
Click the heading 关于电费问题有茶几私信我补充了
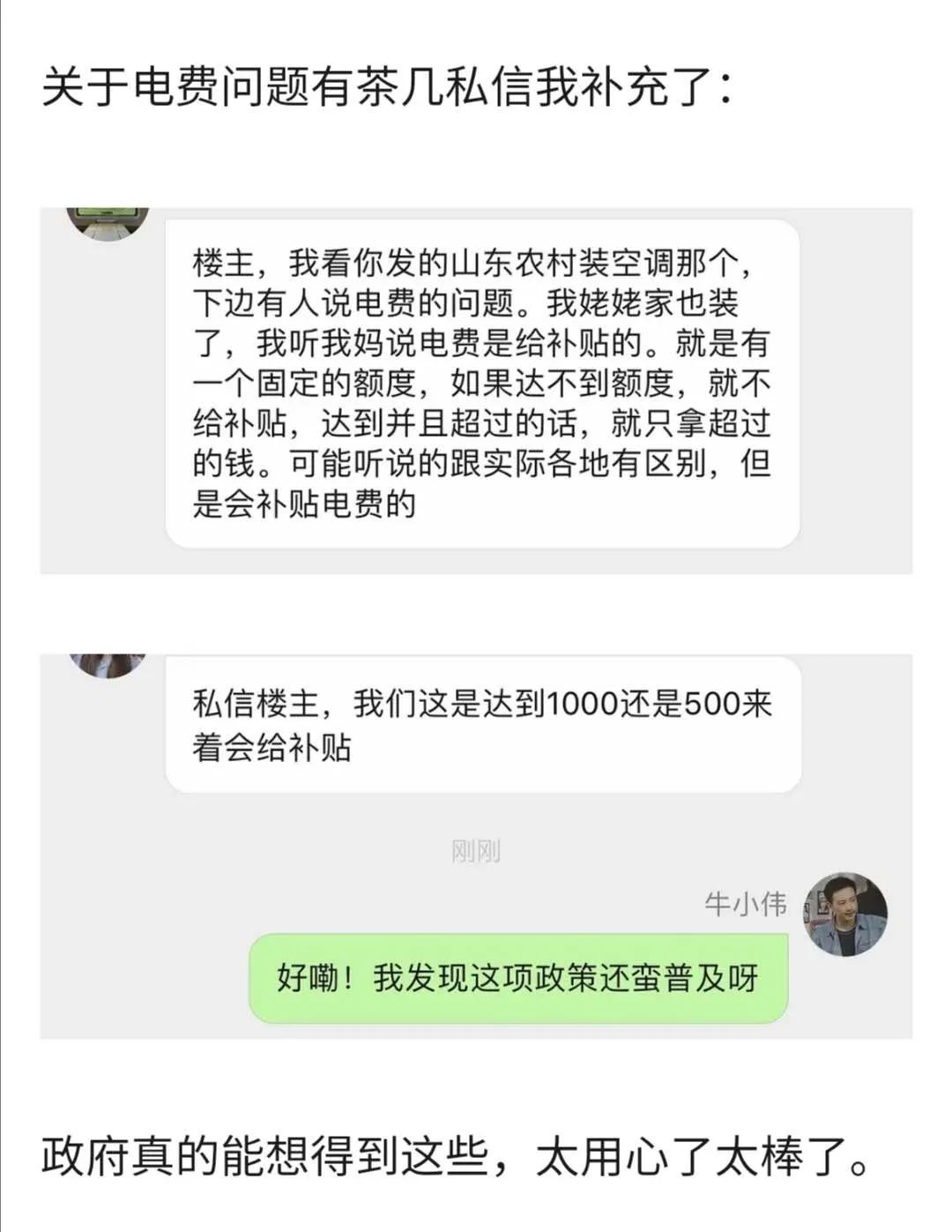[392, 86]
